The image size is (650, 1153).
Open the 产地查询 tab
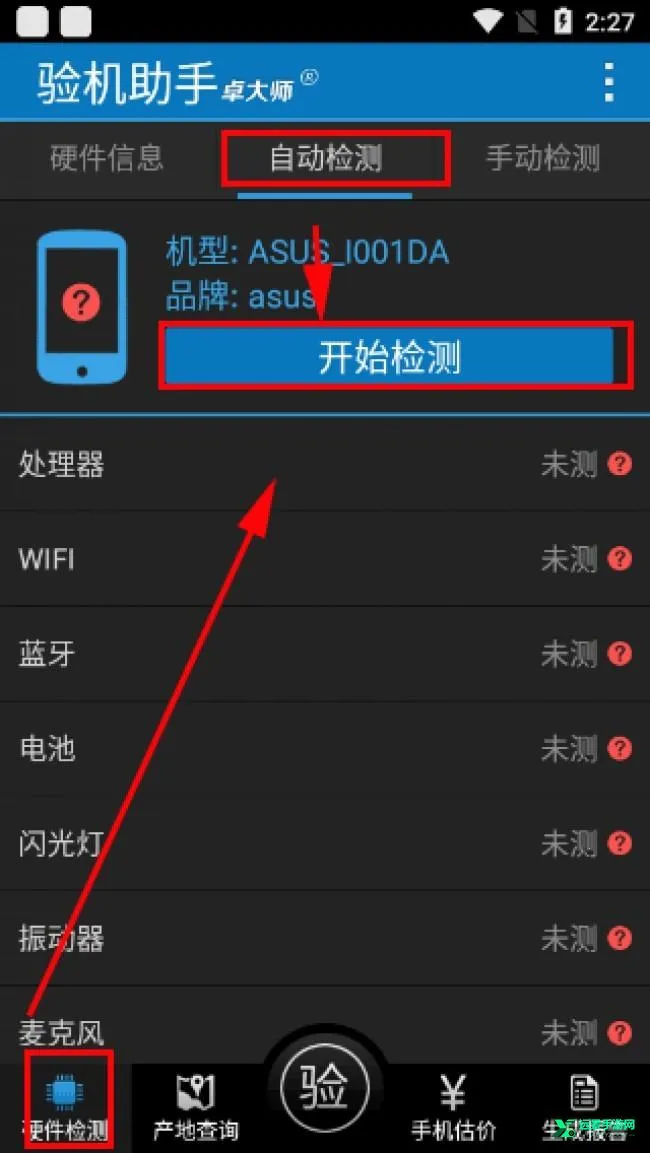pyautogui.click(x=196, y=1108)
